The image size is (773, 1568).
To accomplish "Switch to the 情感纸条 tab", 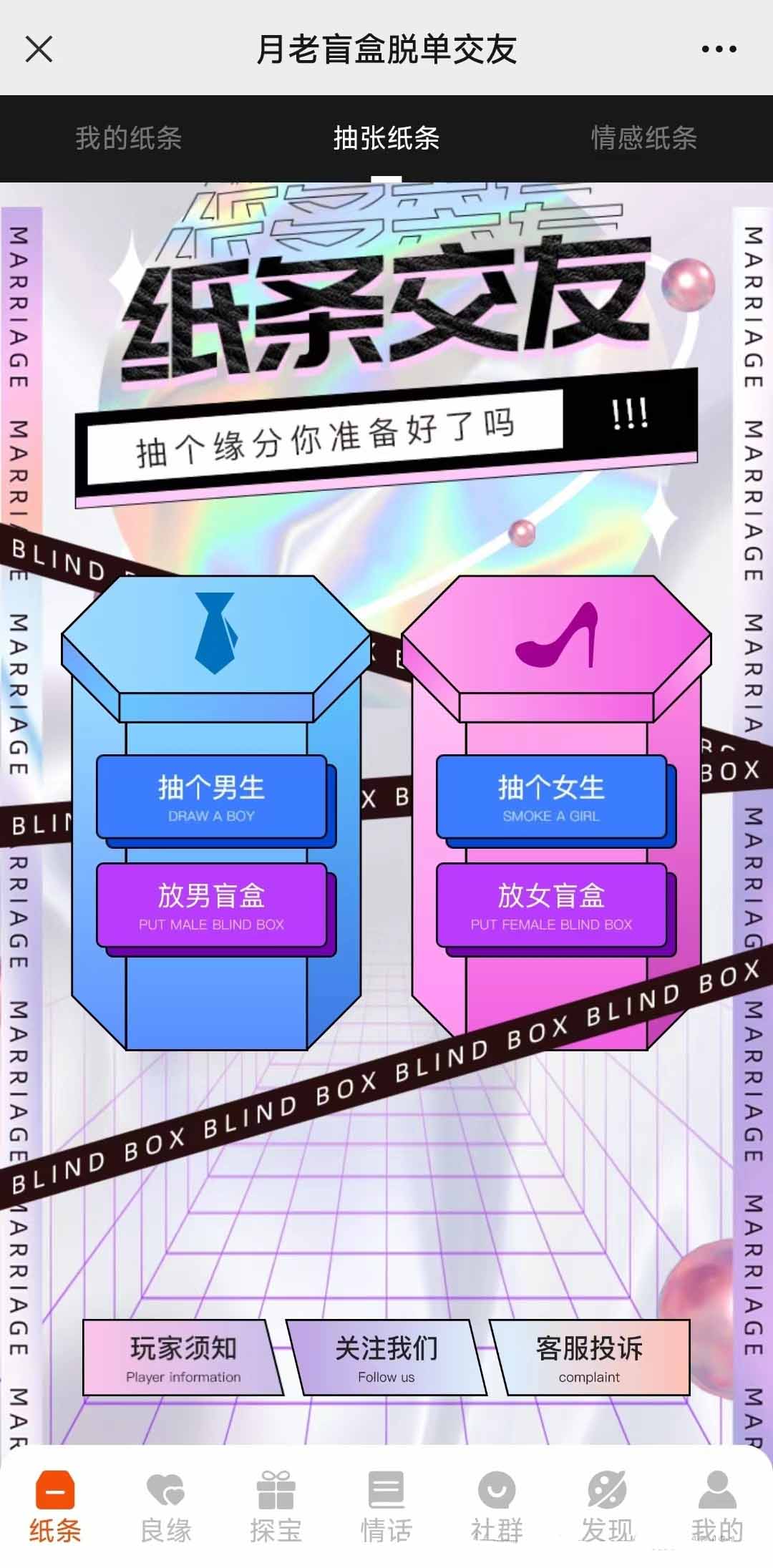I will coord(643,137).
